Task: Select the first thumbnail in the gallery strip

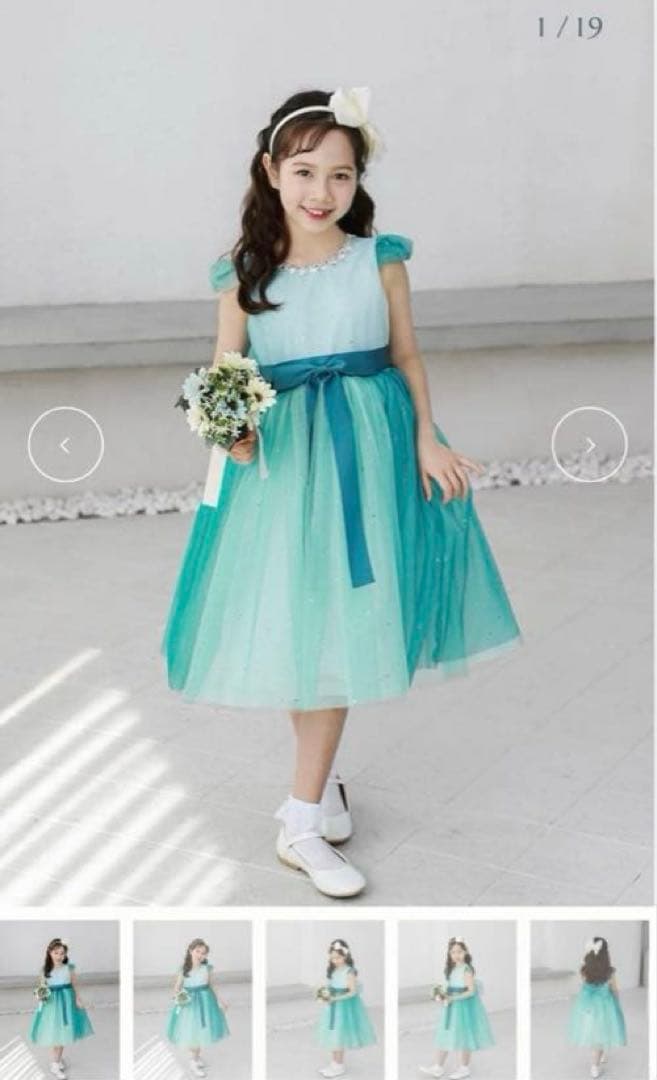Action: point(59,998)
